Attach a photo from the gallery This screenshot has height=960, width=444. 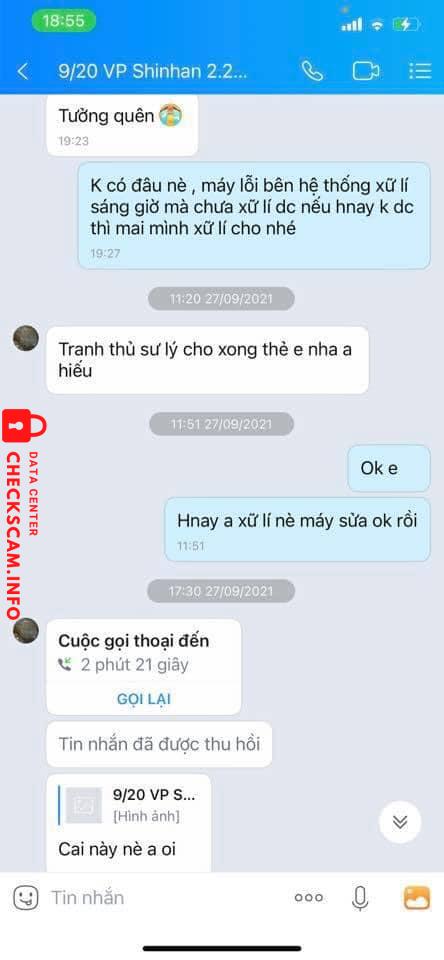pos(416,898)
